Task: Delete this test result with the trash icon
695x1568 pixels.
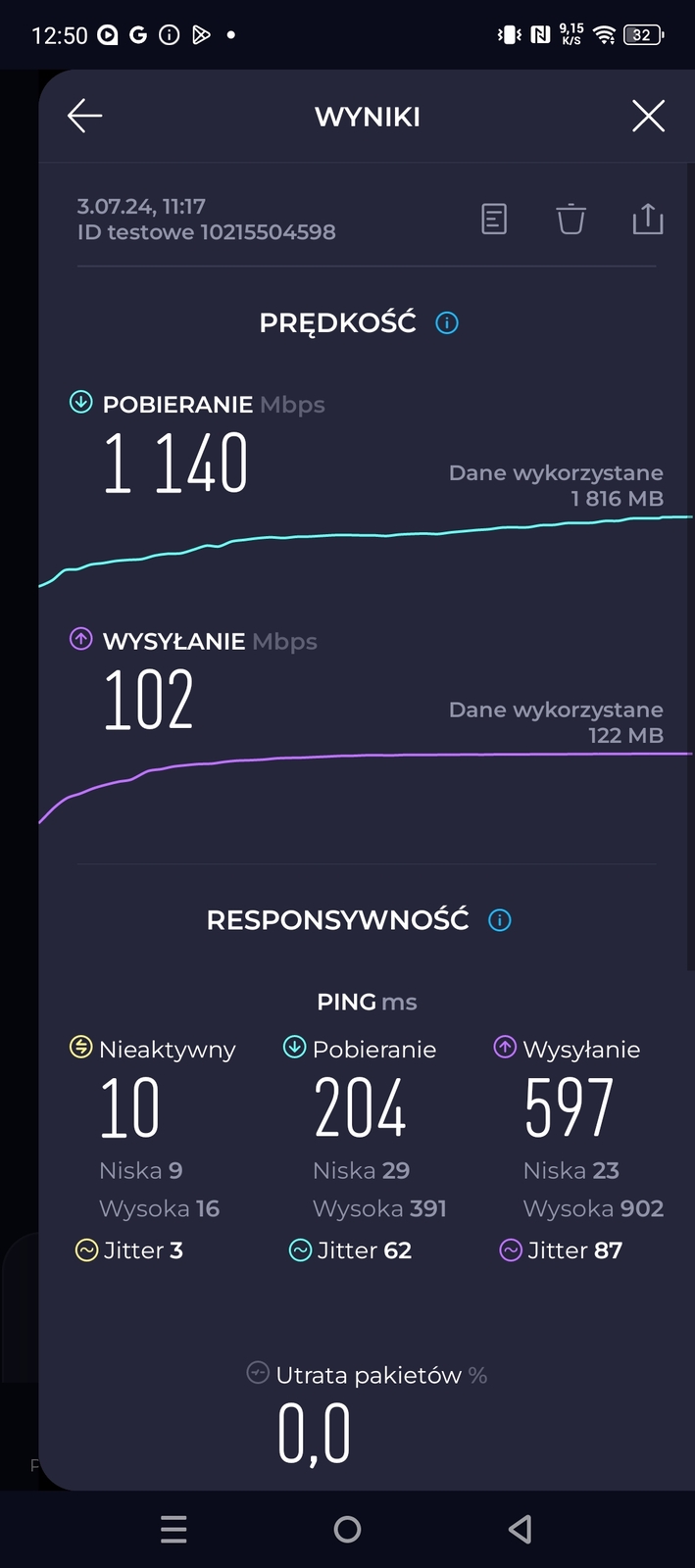Action: pyautogui.click(x=571, y=219)
